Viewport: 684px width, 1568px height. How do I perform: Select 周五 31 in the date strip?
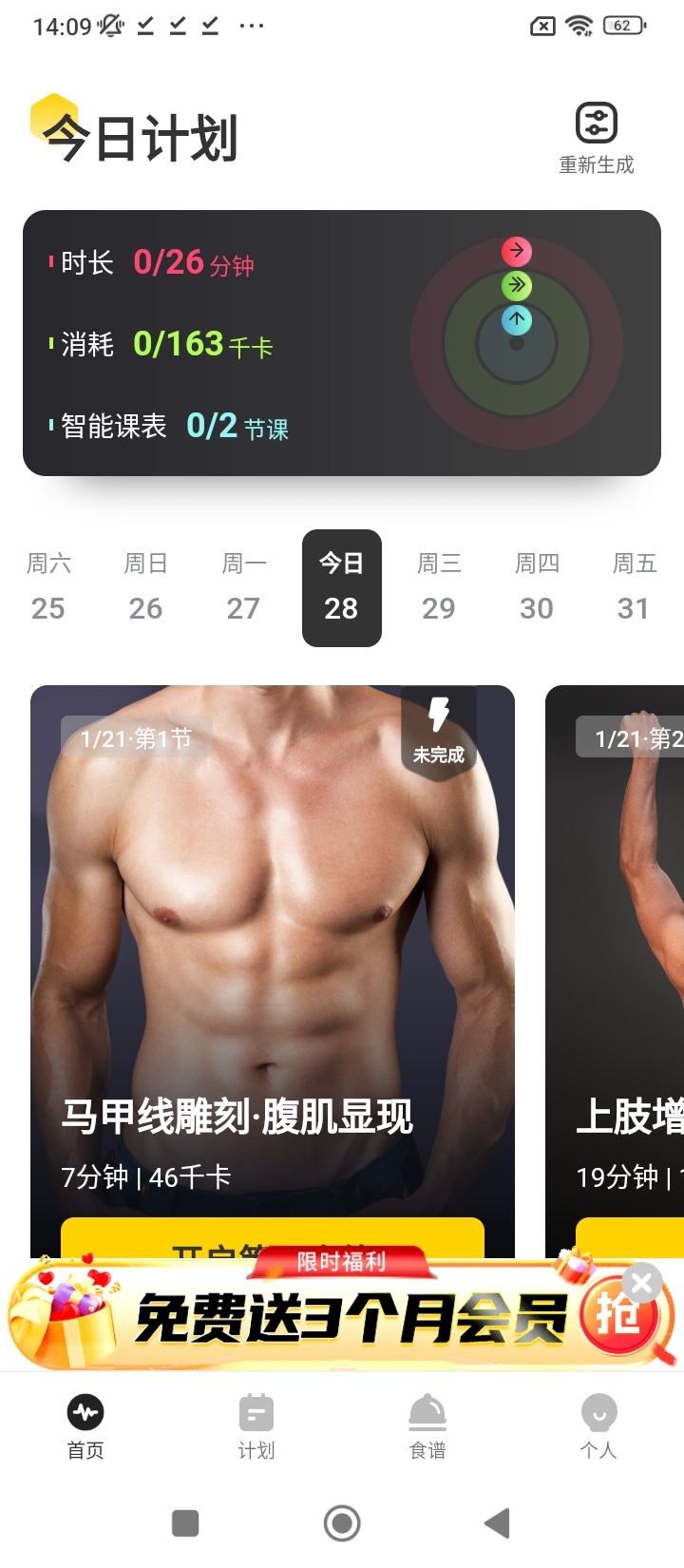pyautogui.click(x=635, y=588)
